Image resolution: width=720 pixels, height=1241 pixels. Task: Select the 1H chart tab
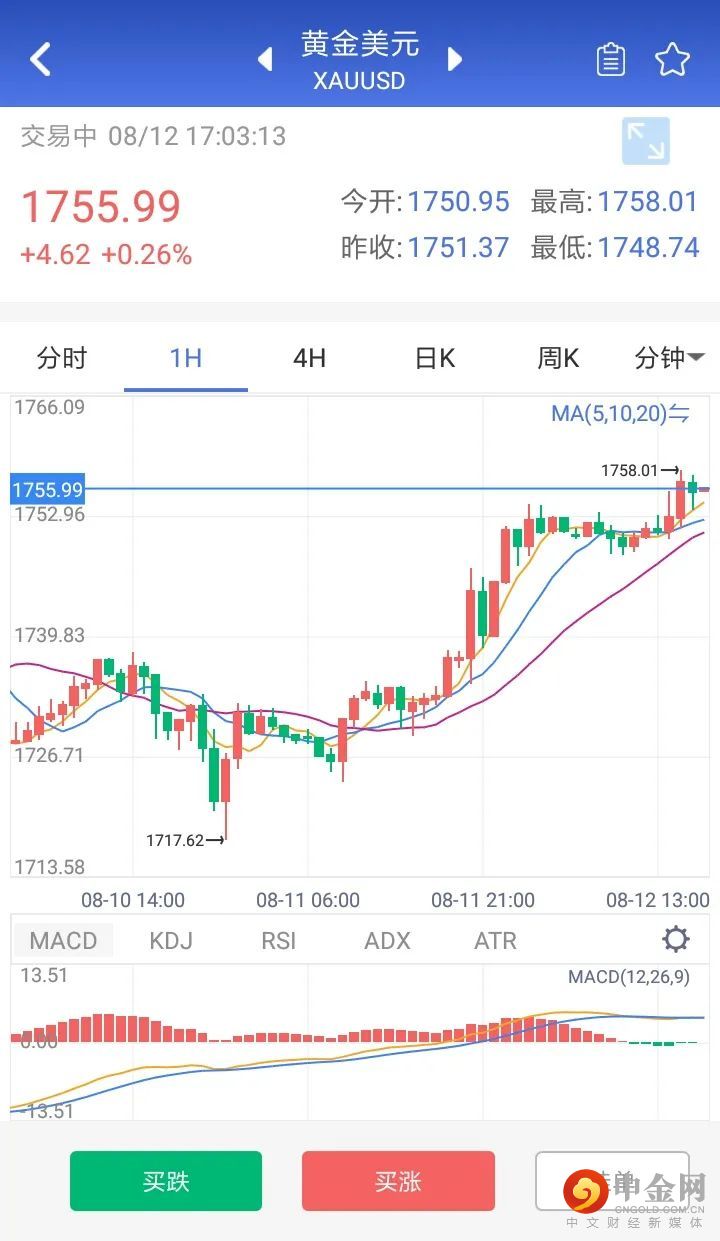coord(186,358)
